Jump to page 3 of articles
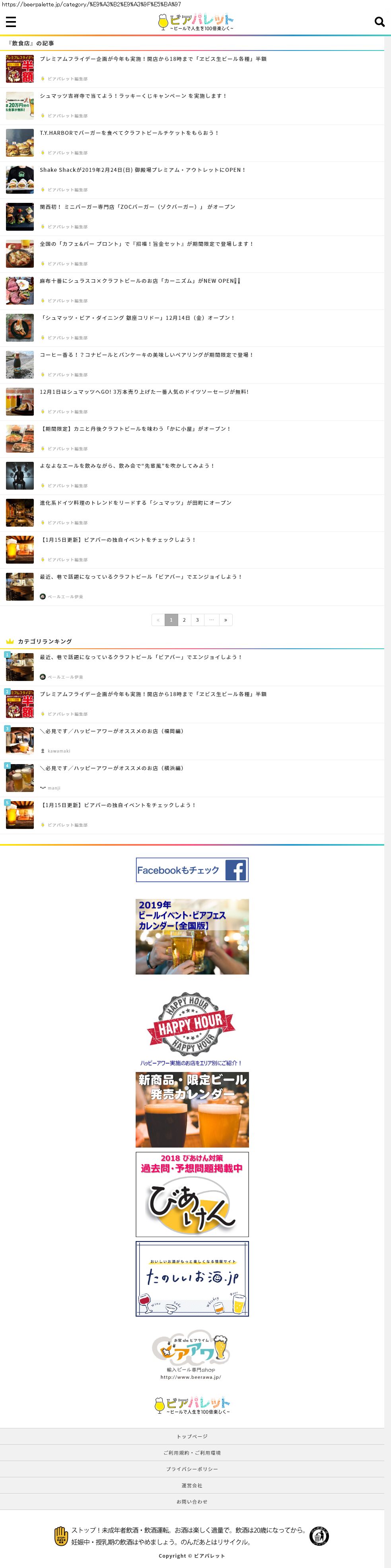This screenshot has height=1568, width=391. (197, 620)
